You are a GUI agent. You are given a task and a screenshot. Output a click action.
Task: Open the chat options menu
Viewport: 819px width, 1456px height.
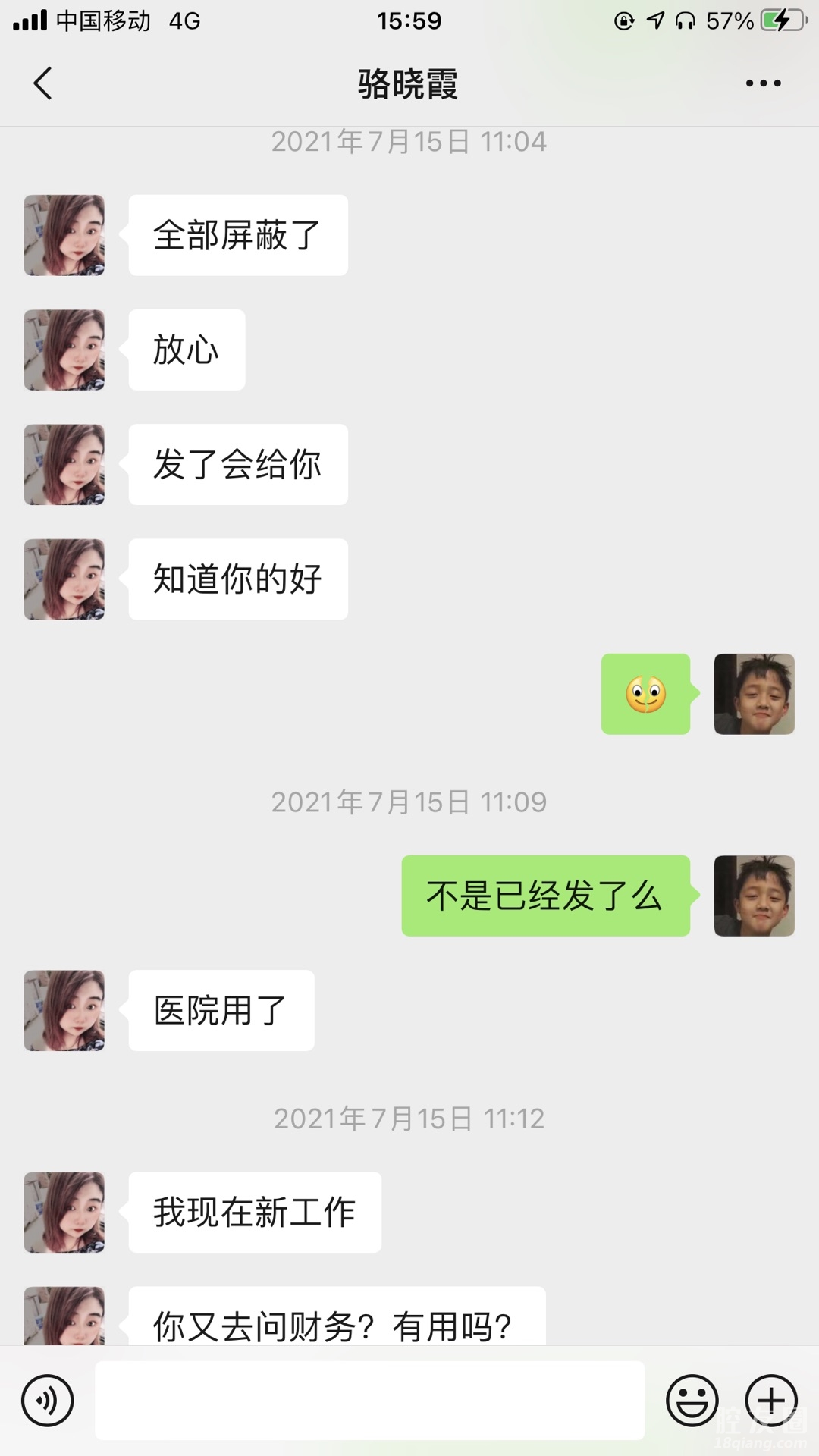pyautogui.click(x=763, y=83)
